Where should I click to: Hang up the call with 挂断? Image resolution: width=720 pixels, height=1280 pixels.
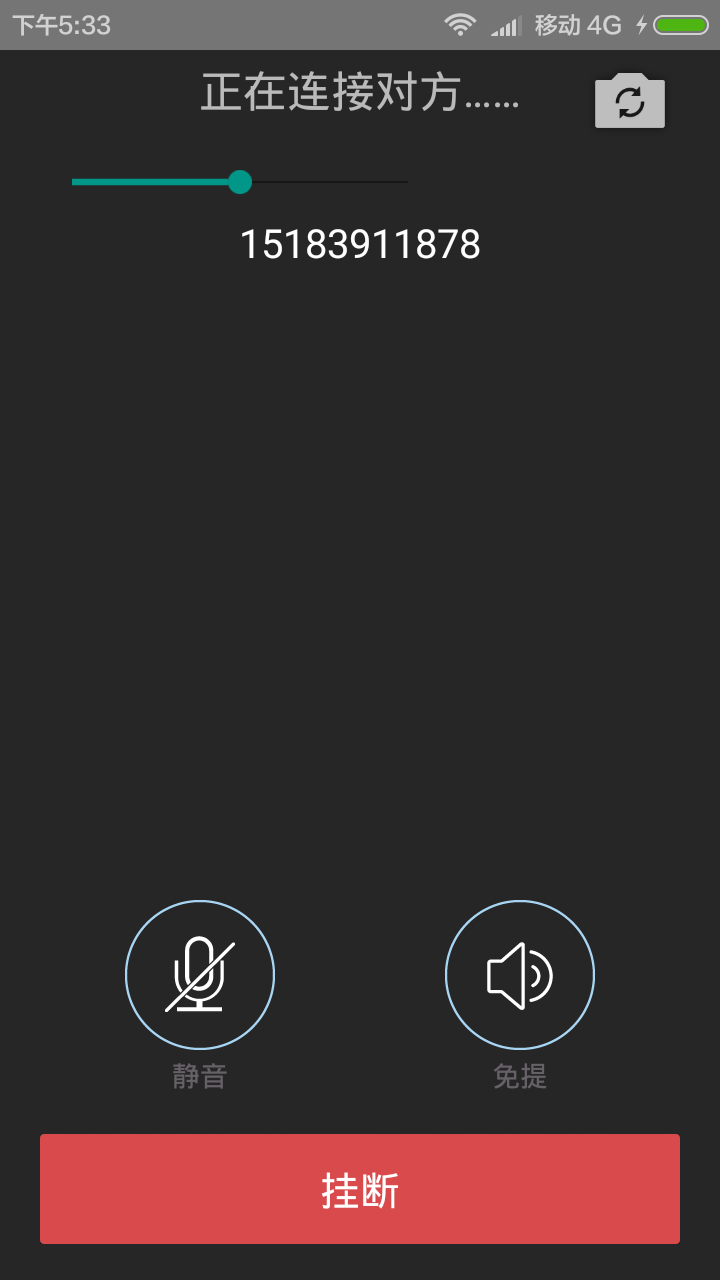click(360, 1189)
